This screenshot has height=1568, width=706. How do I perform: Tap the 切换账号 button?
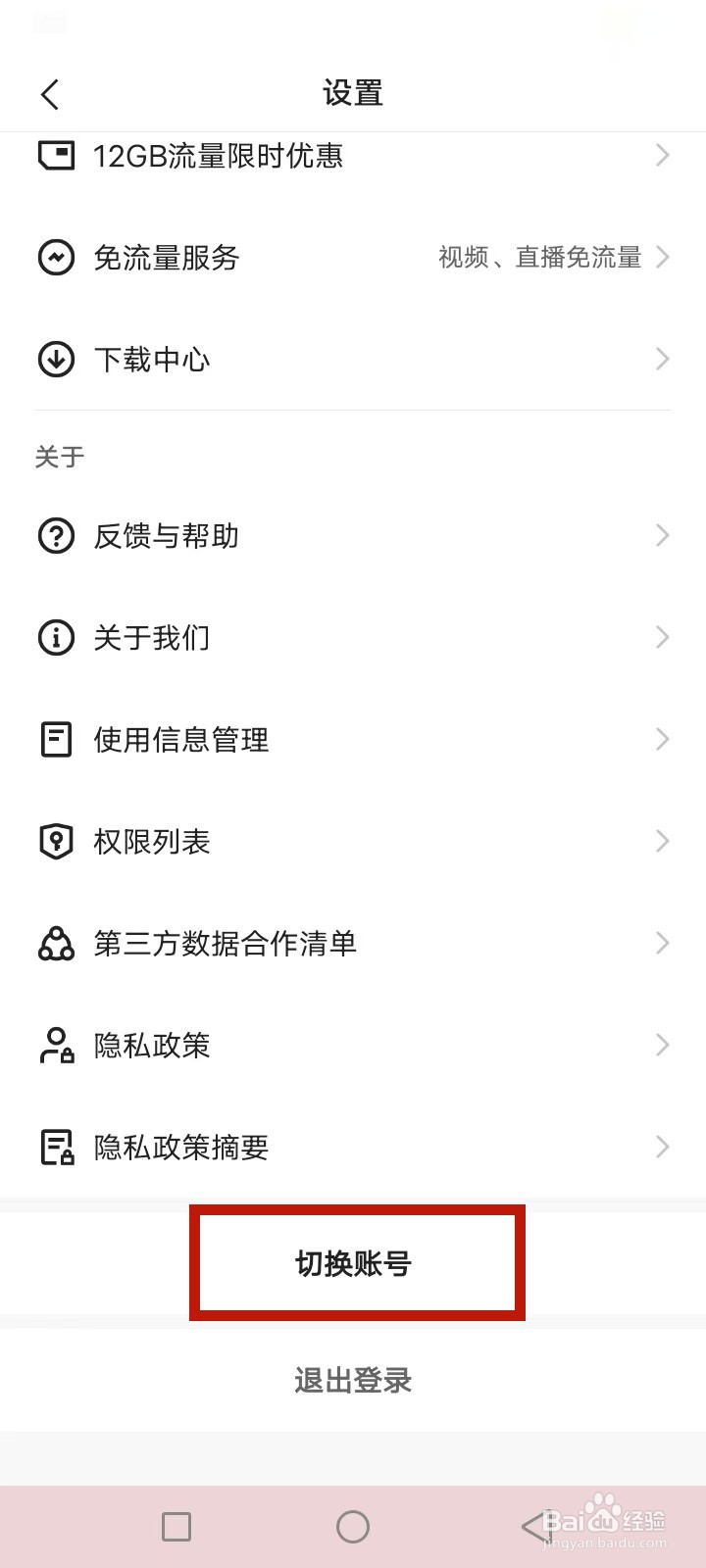tap(355, 1262)
